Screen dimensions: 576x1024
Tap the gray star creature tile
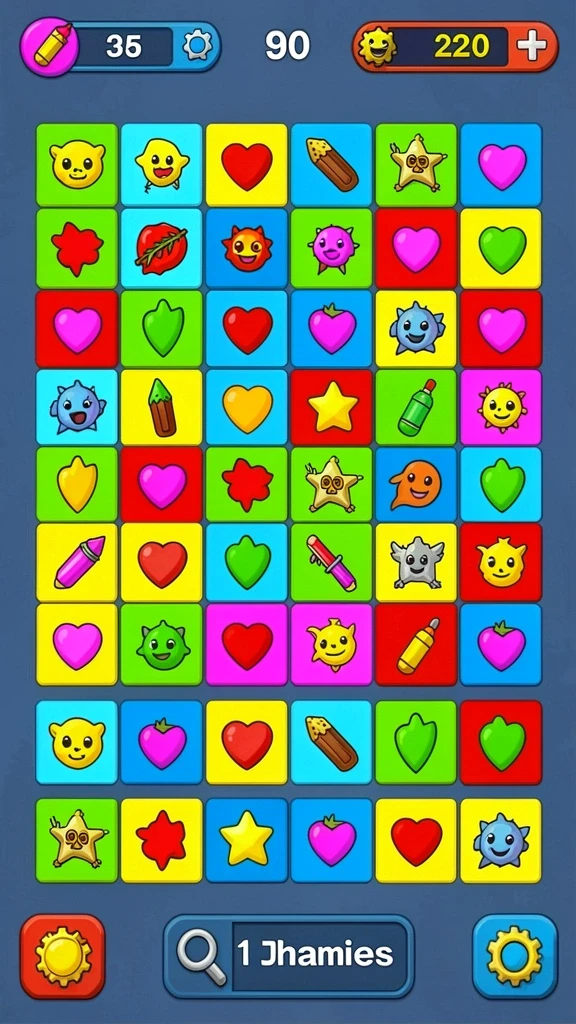pos(416,562)
